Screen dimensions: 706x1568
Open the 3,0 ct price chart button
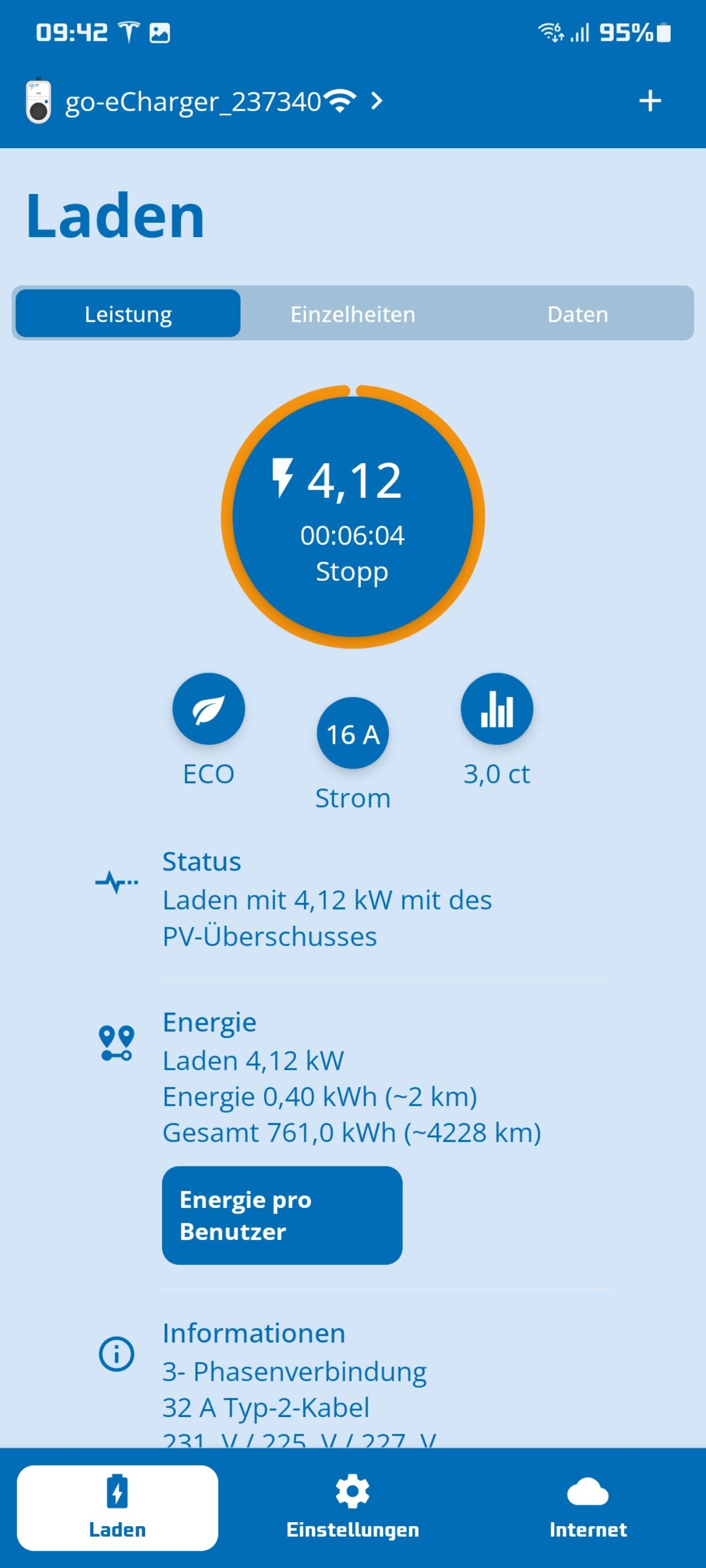pyautogui.click(x=496, y=709)
